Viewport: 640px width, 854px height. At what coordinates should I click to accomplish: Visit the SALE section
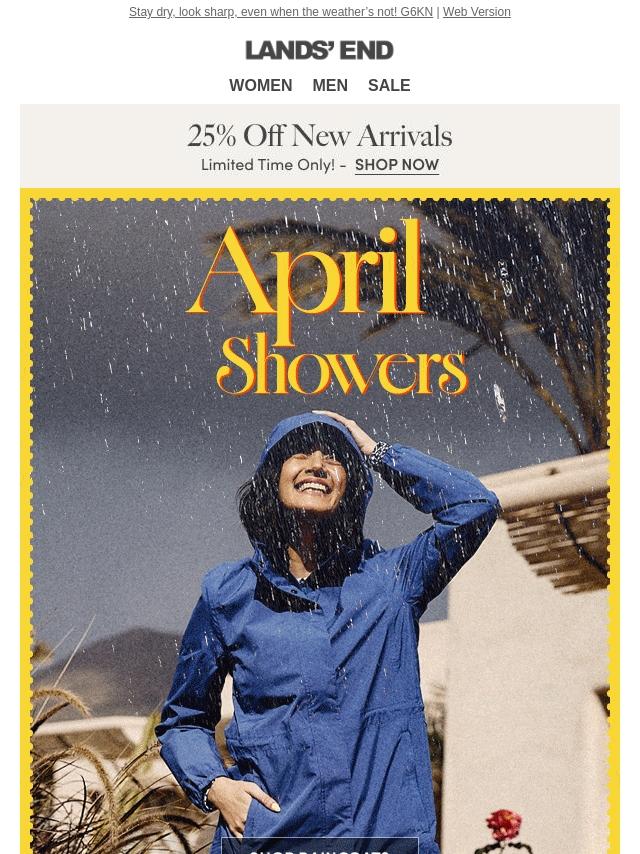[x=389, y=86]
